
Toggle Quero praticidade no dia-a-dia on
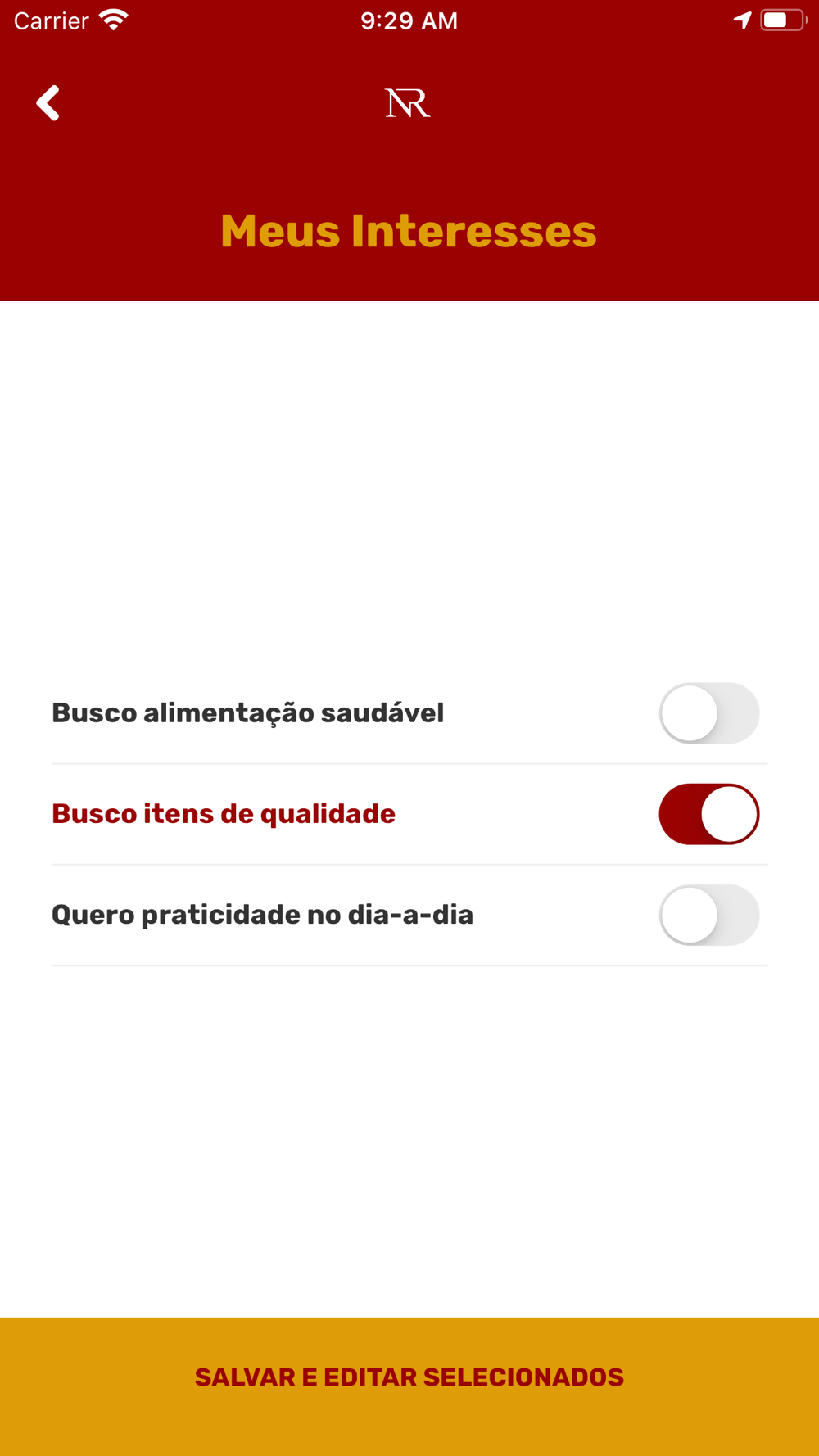[709, 915]
